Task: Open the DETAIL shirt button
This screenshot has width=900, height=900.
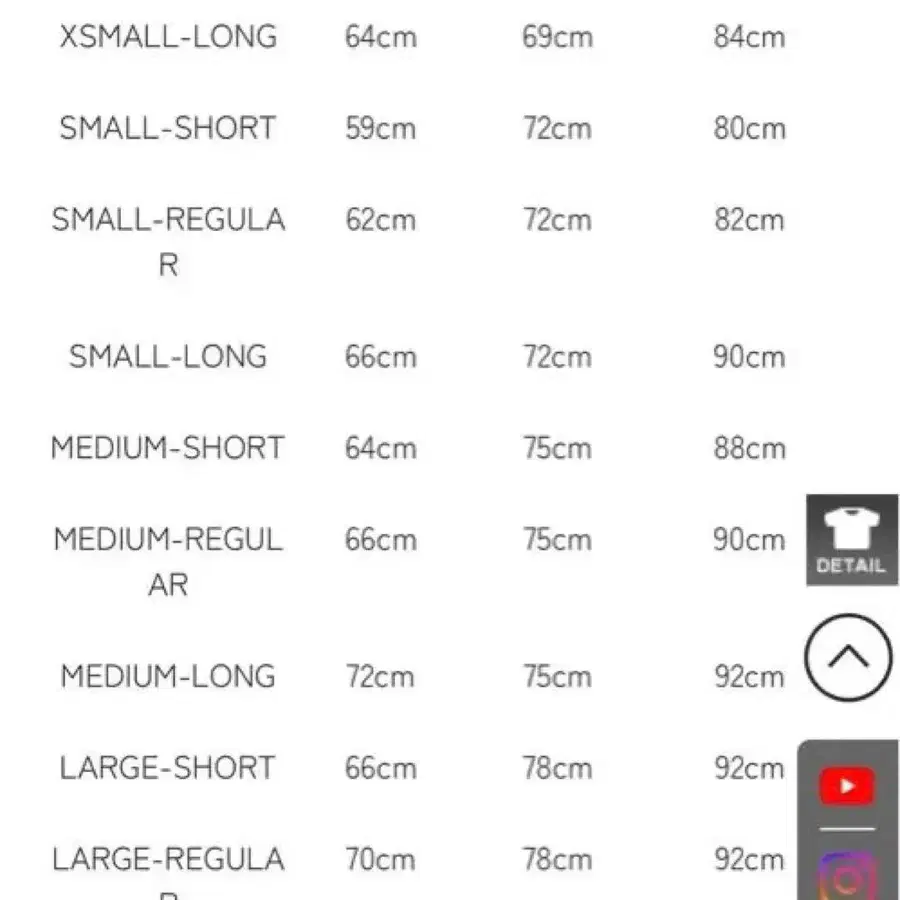Action: point(851,540)
